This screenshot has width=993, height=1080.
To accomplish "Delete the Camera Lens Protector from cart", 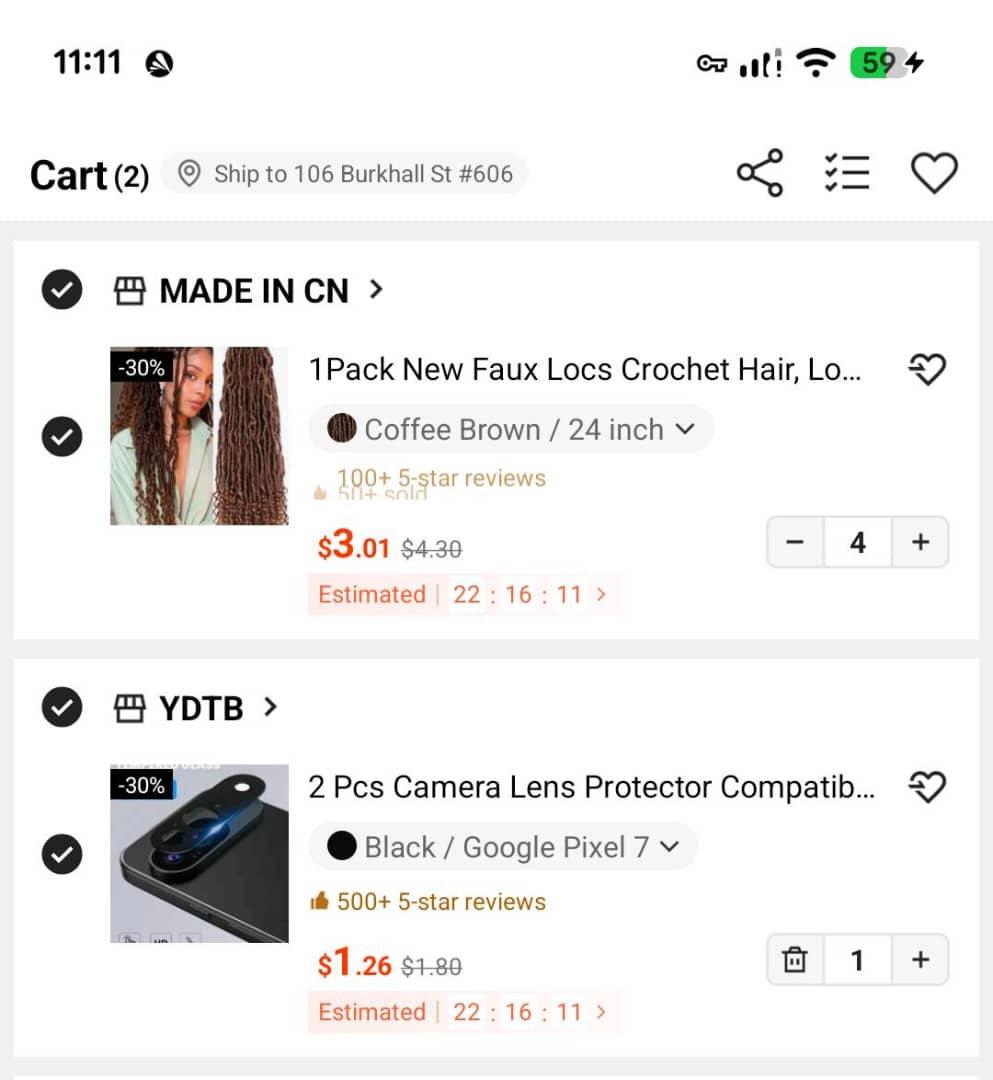I will (x=795, y=959).
